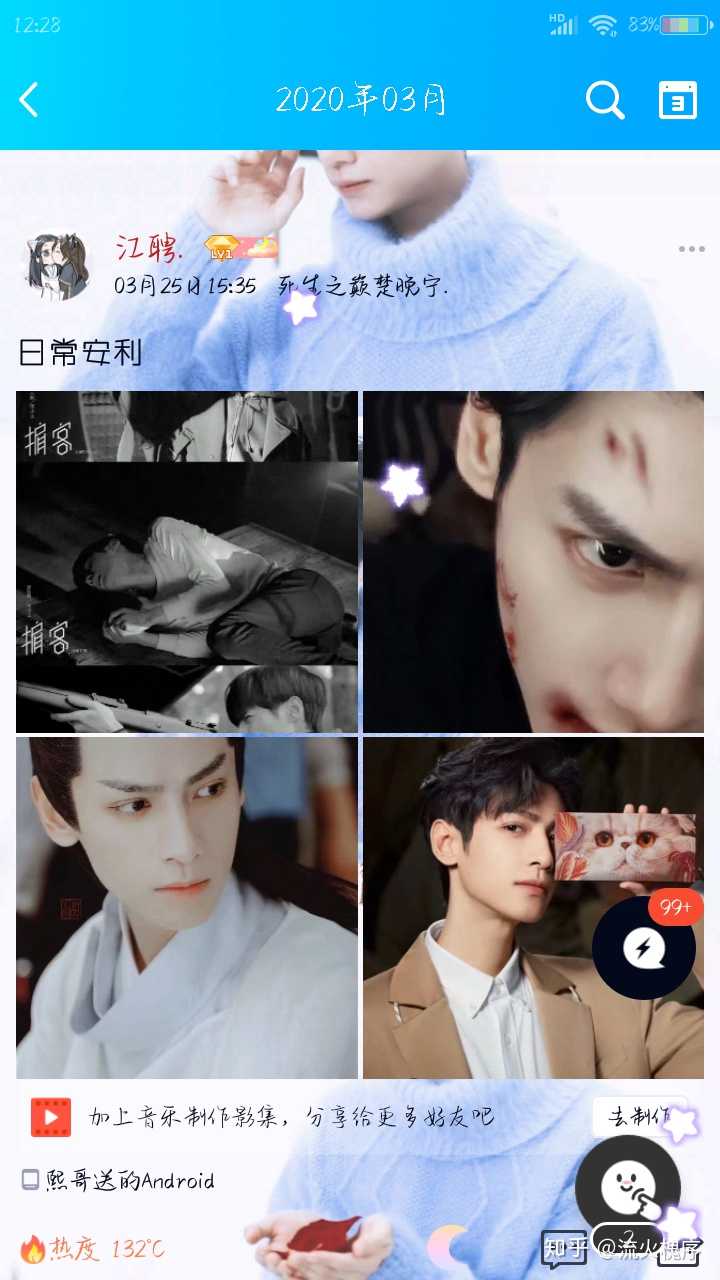Open the calendar date picker icon
The height and width of the screenshot is (1280, 720).
[x=678, y=100]
